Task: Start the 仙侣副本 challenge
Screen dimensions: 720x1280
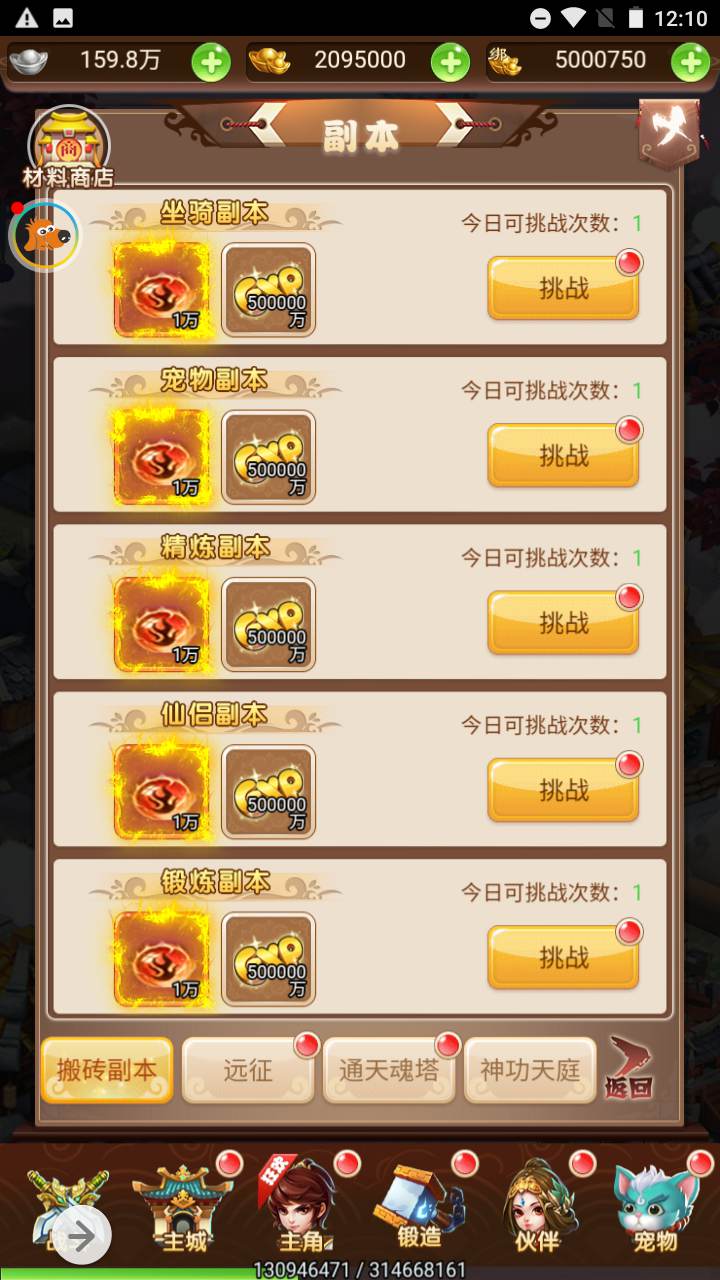Action: [563, 789]
